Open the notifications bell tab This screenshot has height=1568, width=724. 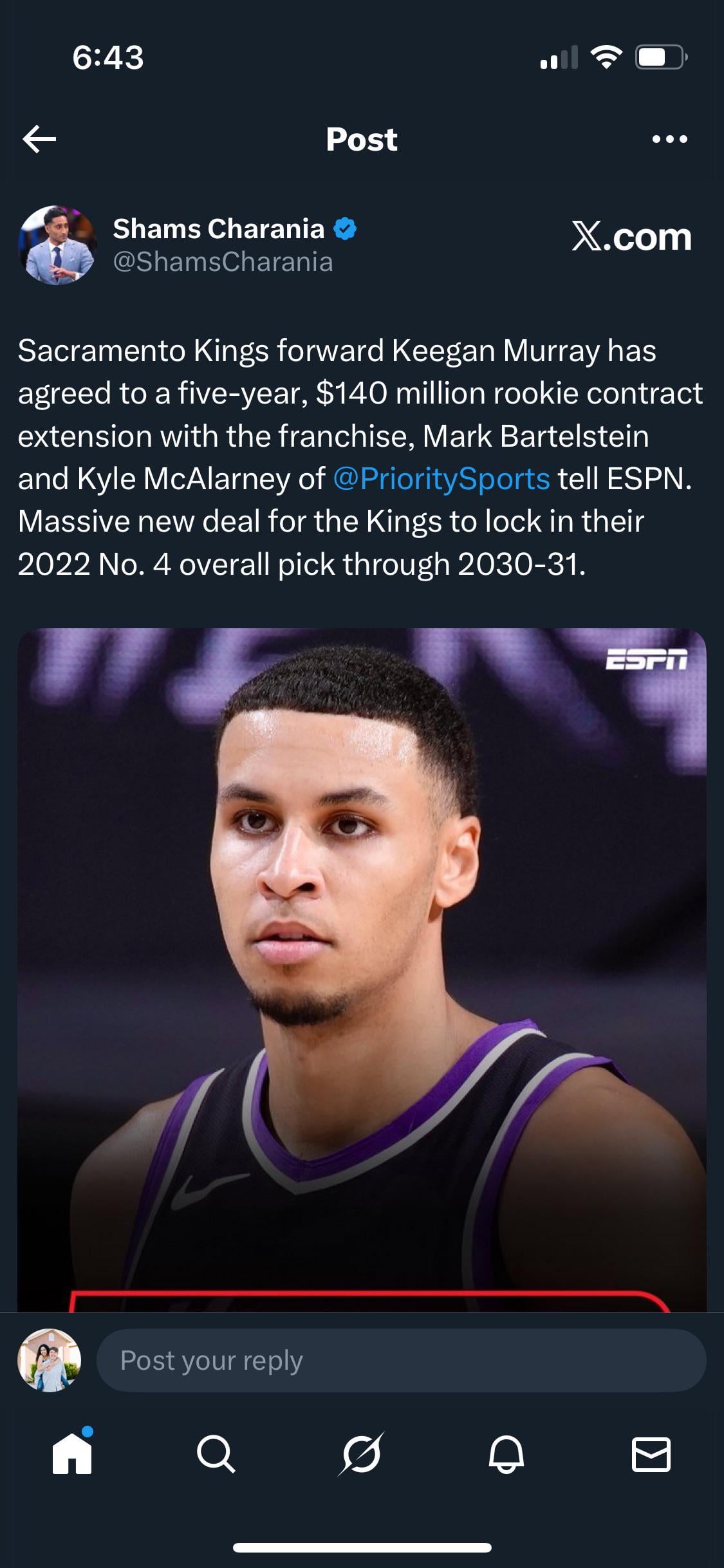(x=506, y=1454)
